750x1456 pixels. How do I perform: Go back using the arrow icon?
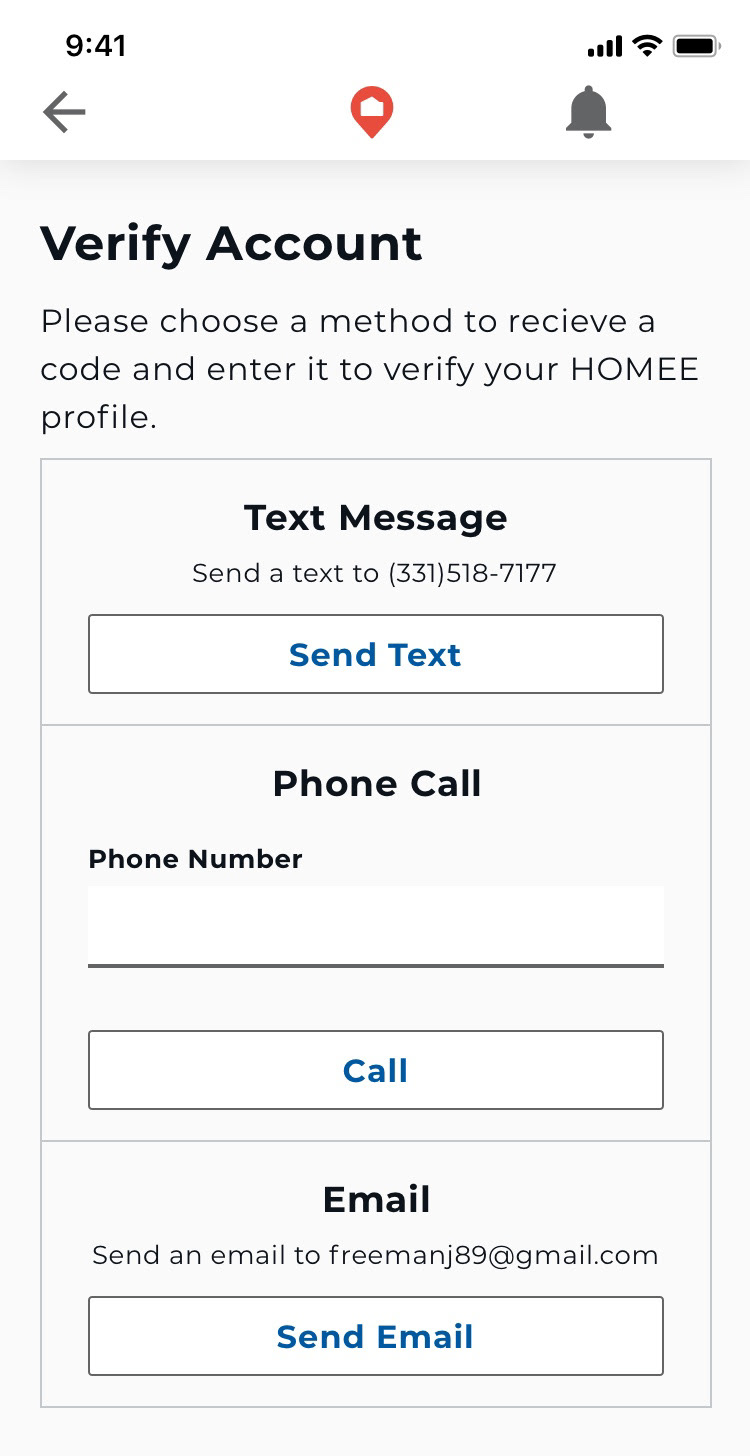pyautogui.click(x=64, y=112)
